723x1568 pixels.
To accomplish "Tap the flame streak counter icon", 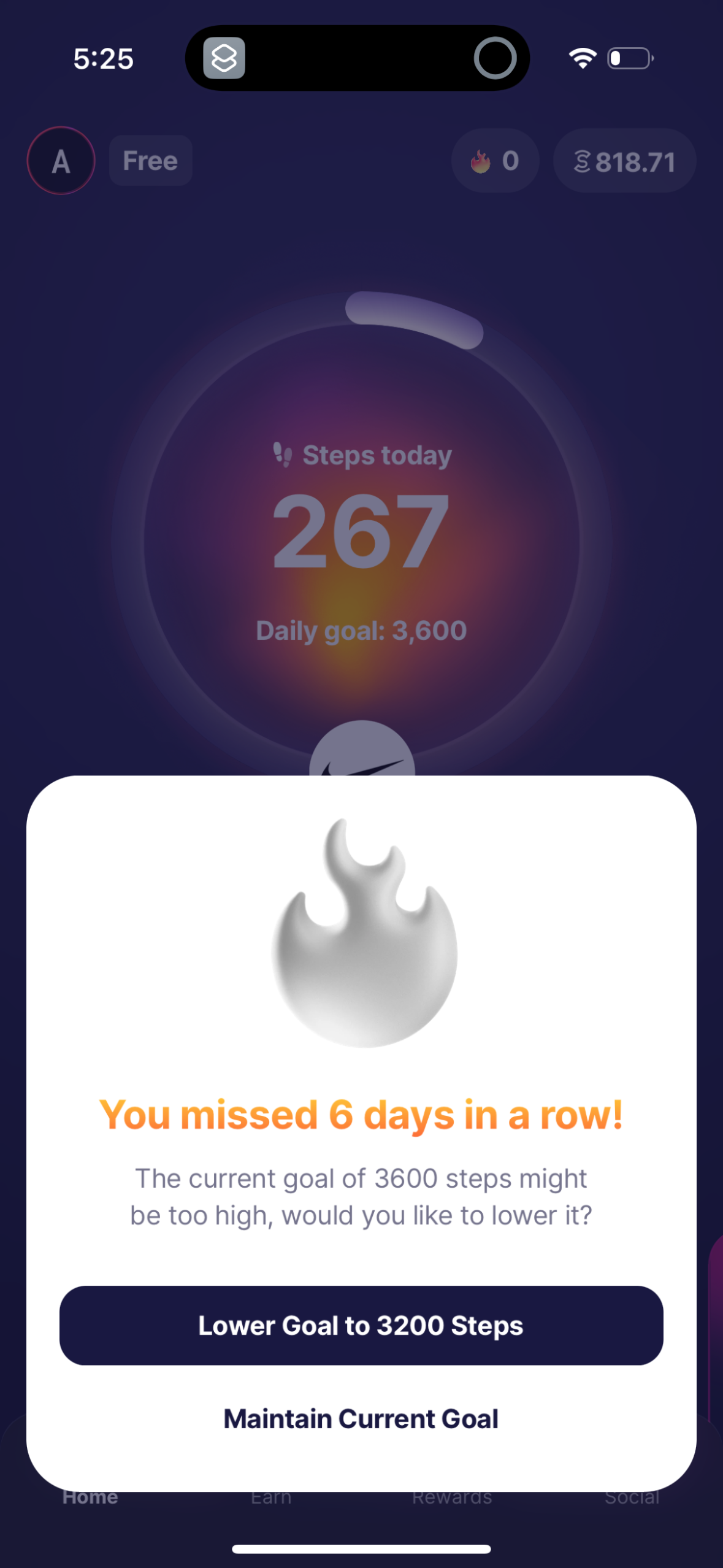I will tap(480, 161).
